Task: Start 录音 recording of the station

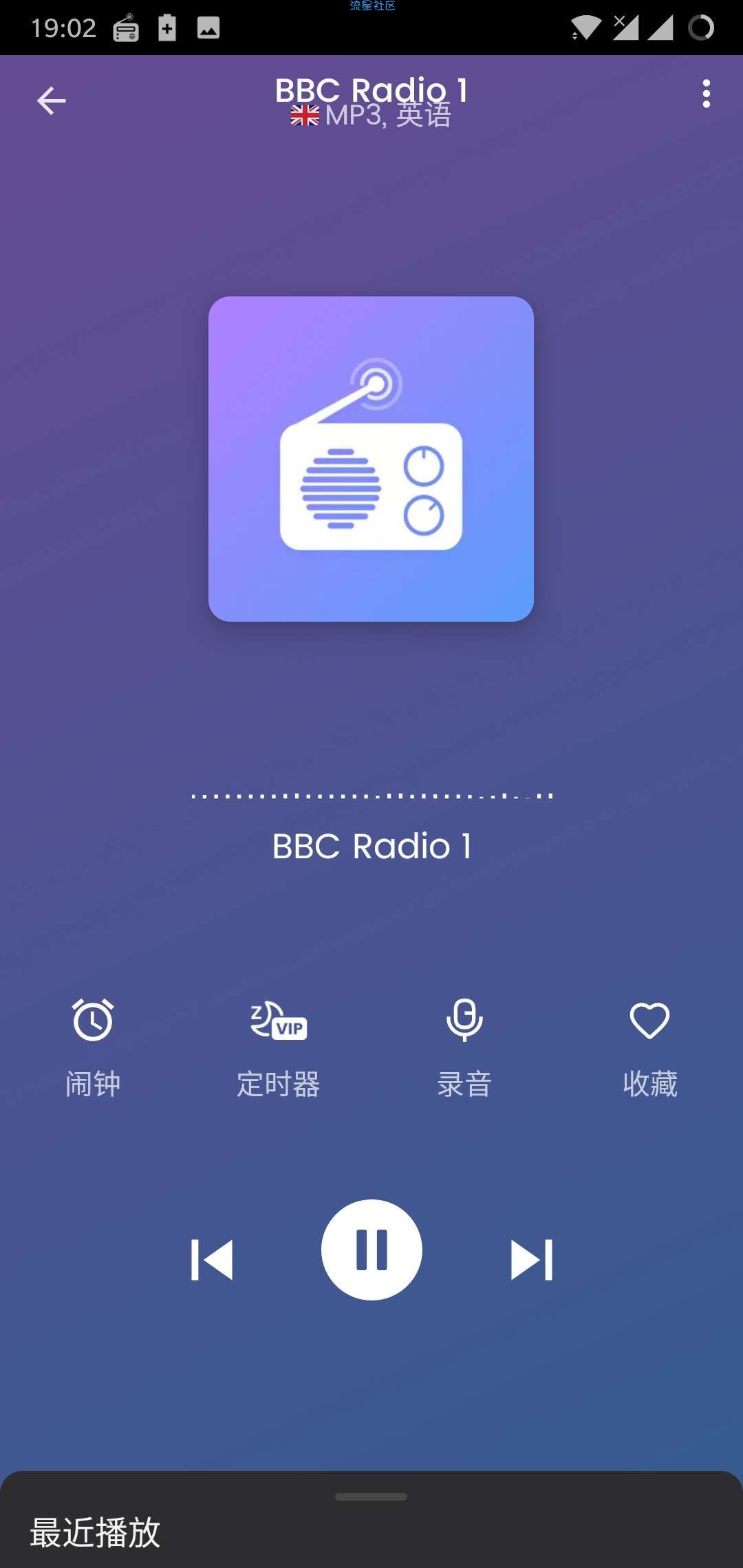Action: [464, 1048]
